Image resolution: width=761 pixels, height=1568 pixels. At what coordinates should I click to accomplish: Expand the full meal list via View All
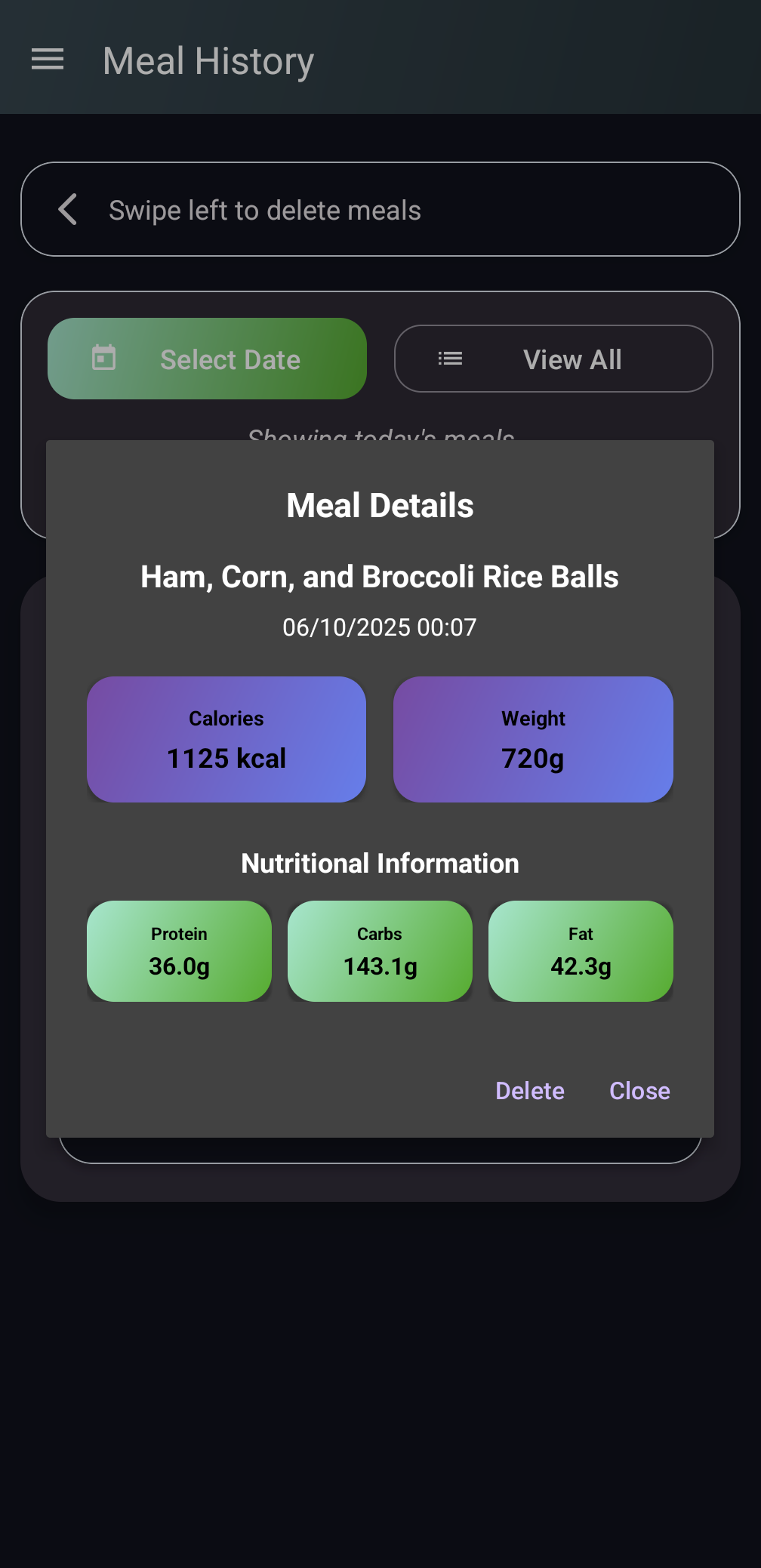(553, 359)
